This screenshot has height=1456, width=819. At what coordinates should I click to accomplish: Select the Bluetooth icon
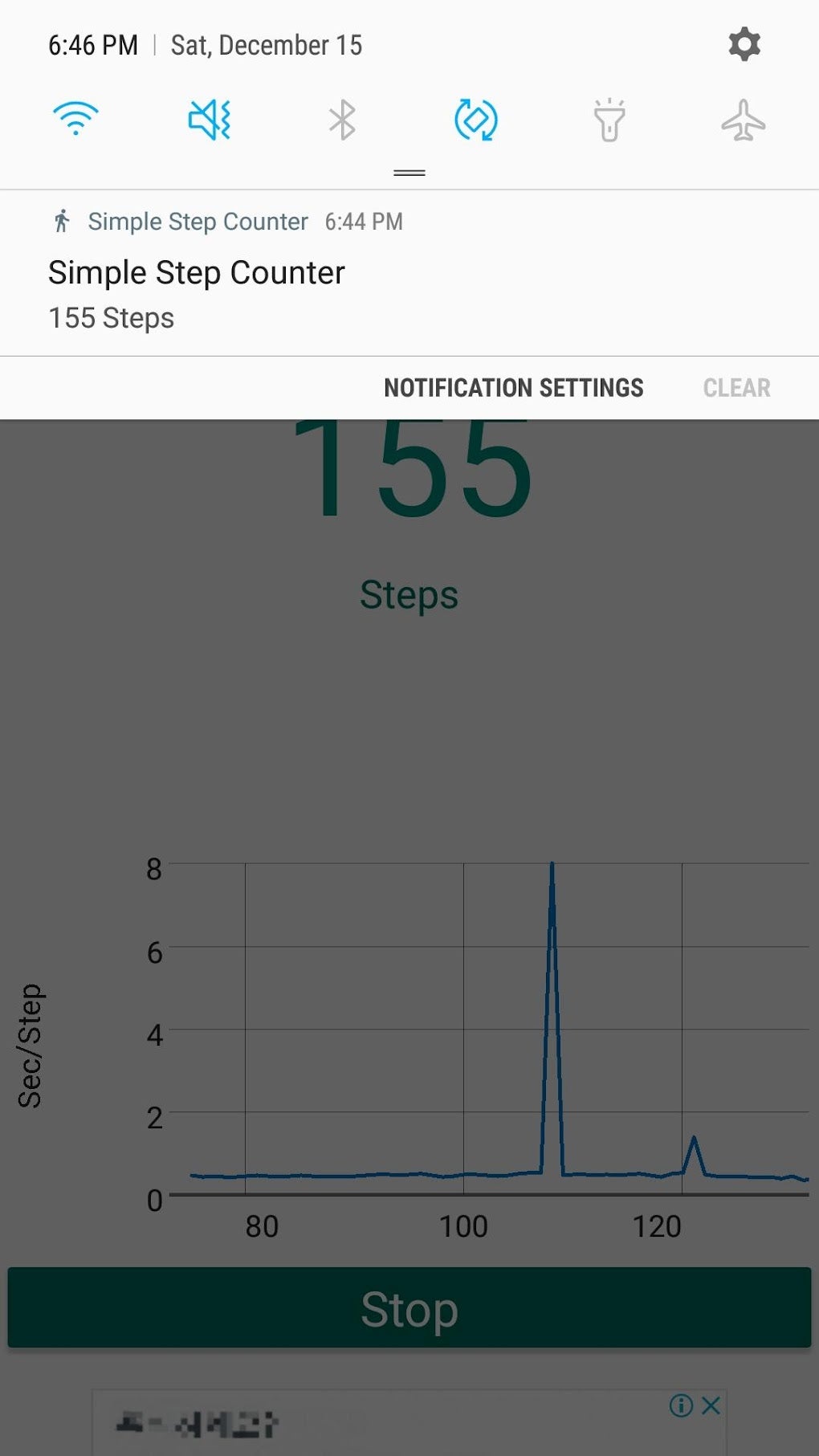(343, 120)
